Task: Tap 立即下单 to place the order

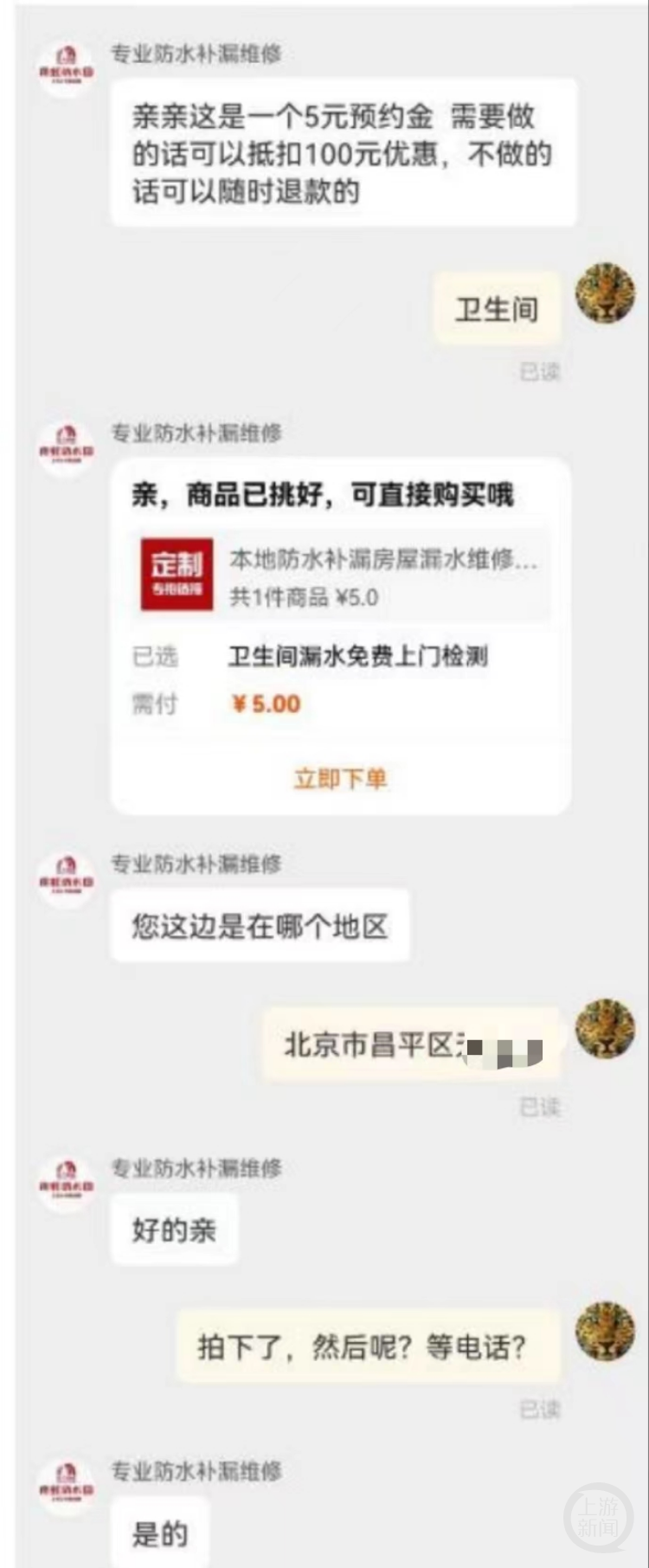Action: tap(340, 778)
